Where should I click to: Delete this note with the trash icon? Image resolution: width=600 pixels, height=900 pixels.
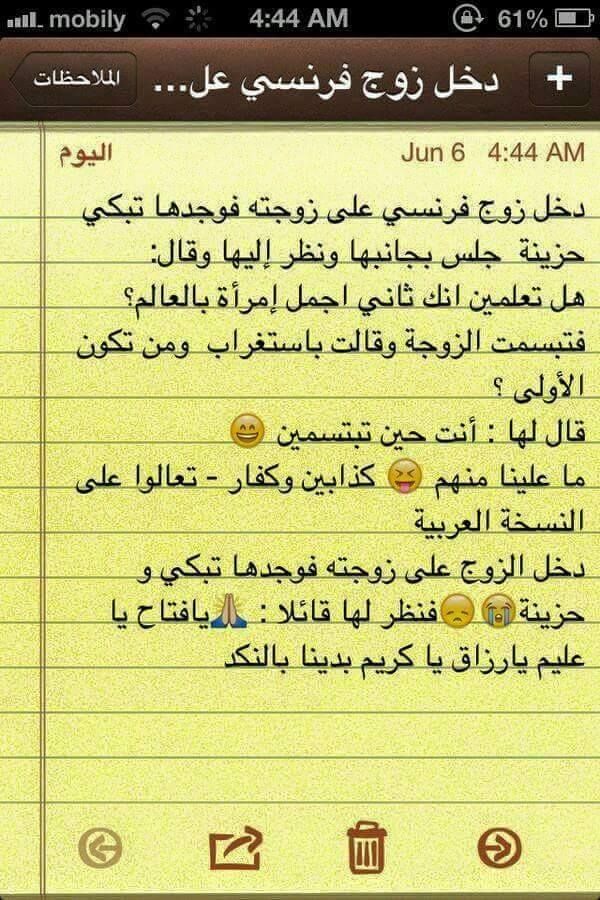click(366, 849)
